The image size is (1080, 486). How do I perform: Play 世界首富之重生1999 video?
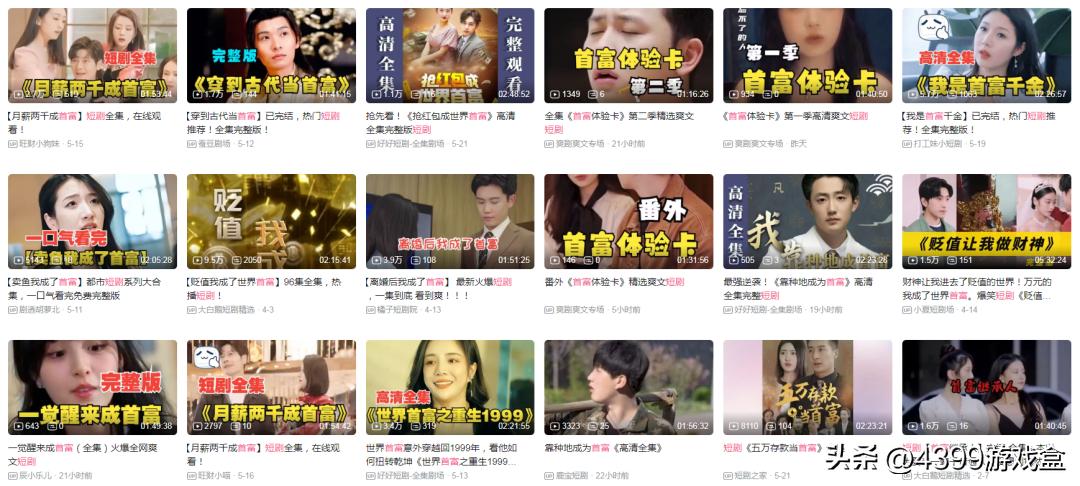(450, 387)
